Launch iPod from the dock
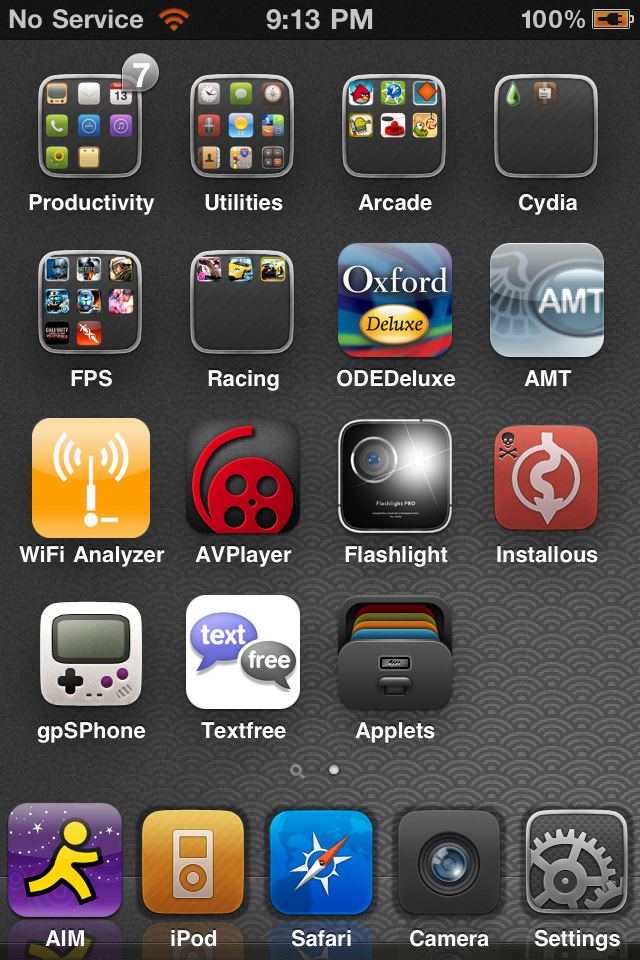 coord(193,862)
